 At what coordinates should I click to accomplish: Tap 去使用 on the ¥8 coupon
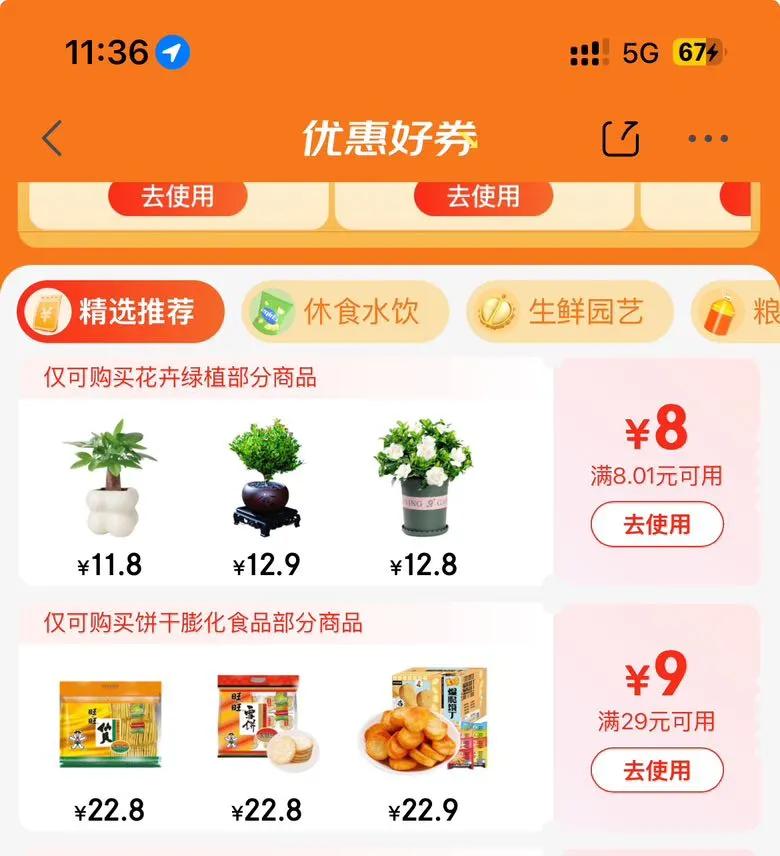657,524
